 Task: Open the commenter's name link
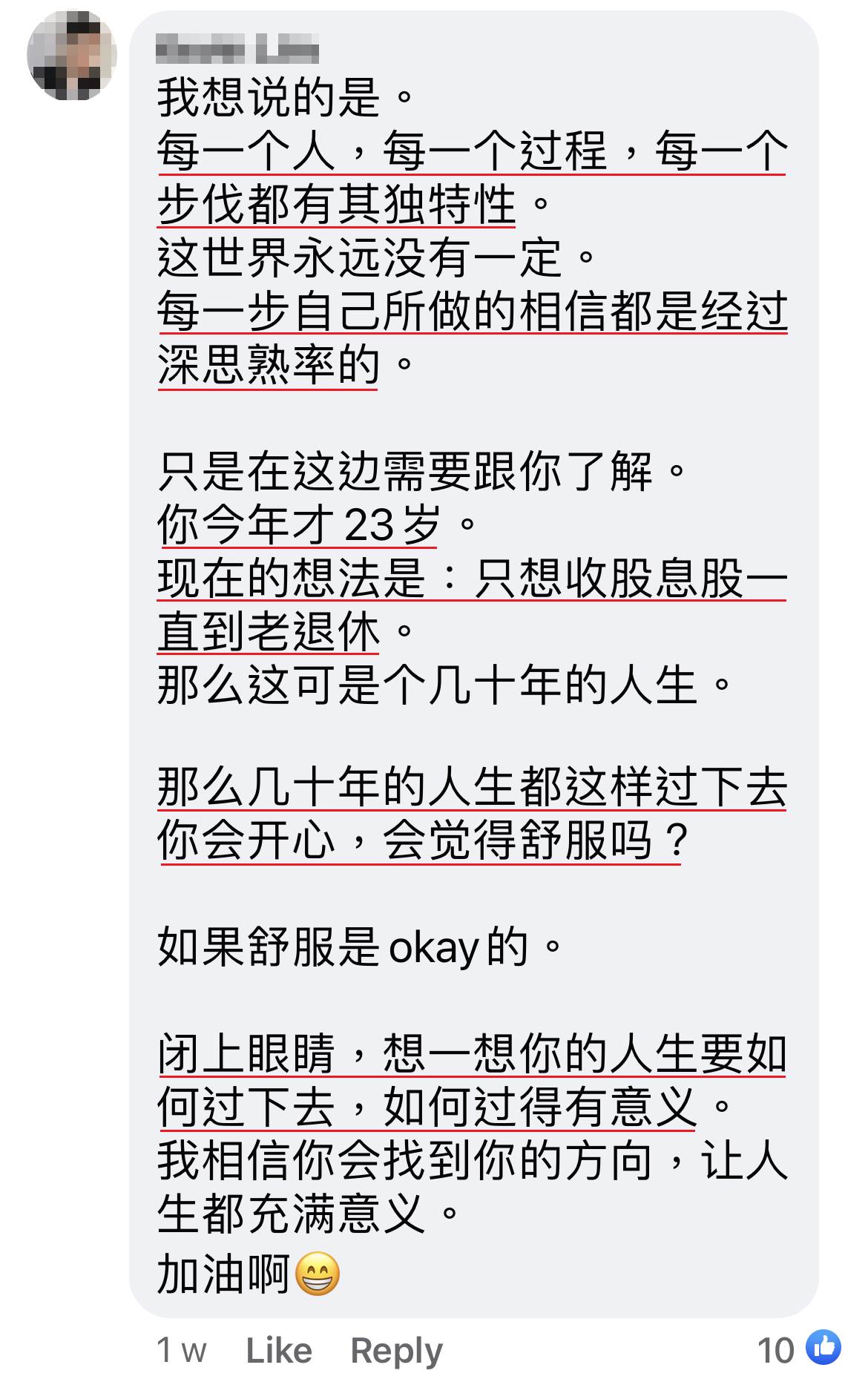pos(237,50)
